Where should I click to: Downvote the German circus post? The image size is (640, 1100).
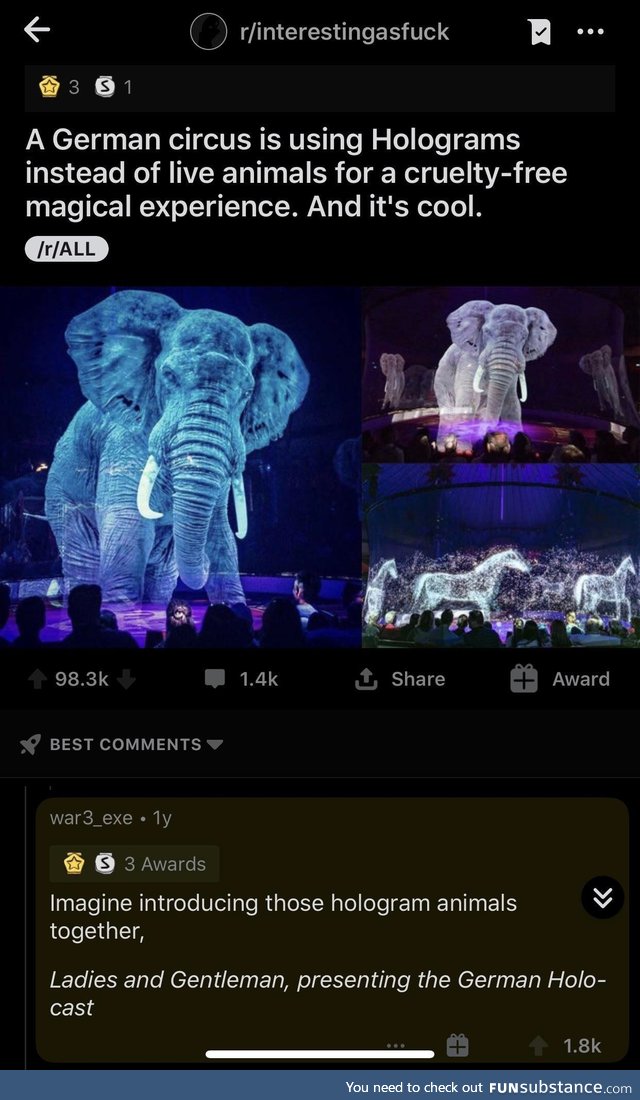pos(126,679)
